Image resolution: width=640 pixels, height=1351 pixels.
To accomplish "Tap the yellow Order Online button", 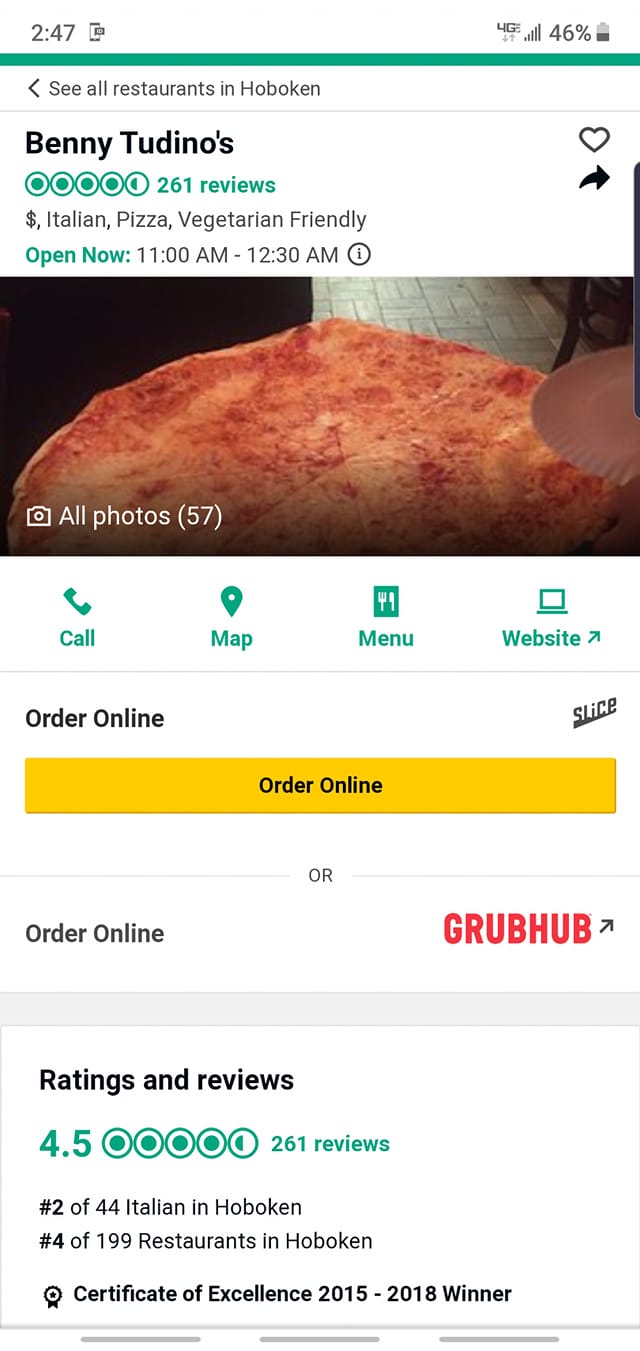I will [320, 785].
